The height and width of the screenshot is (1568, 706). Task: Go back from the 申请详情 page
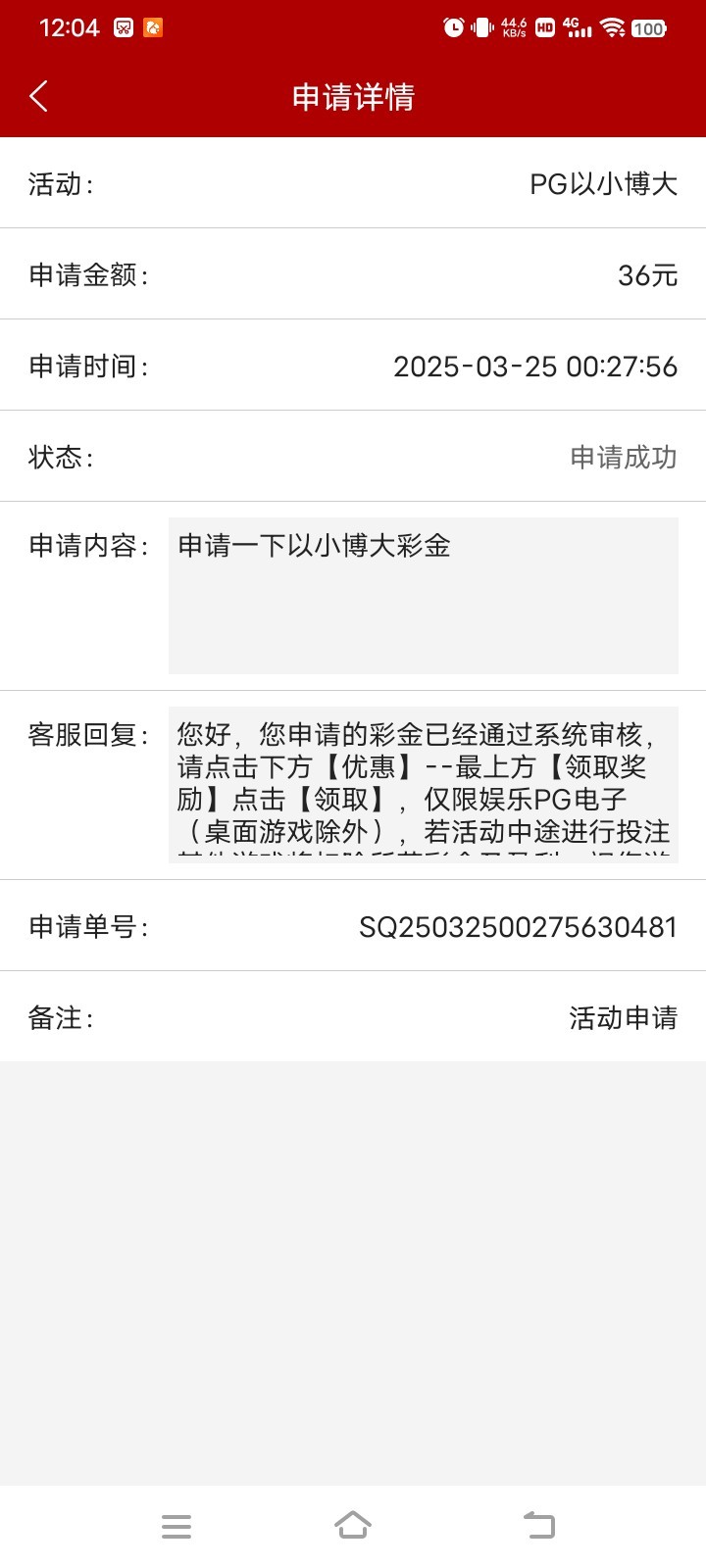(39, 96)
